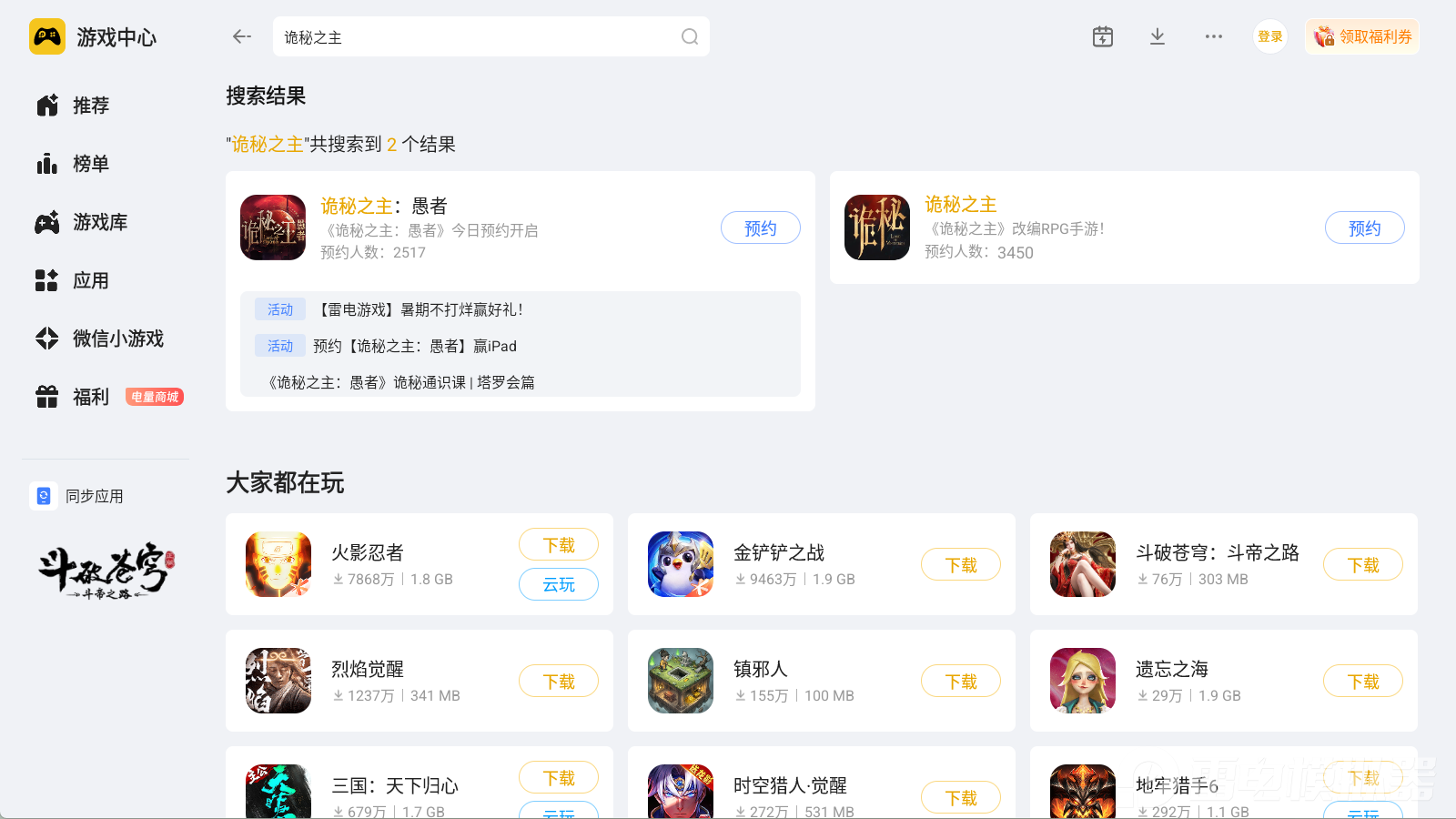Image resolution: width=1456 pixels, height=819 pixels.
Task: Open the downloads icon
Action: pos(1158,36)
